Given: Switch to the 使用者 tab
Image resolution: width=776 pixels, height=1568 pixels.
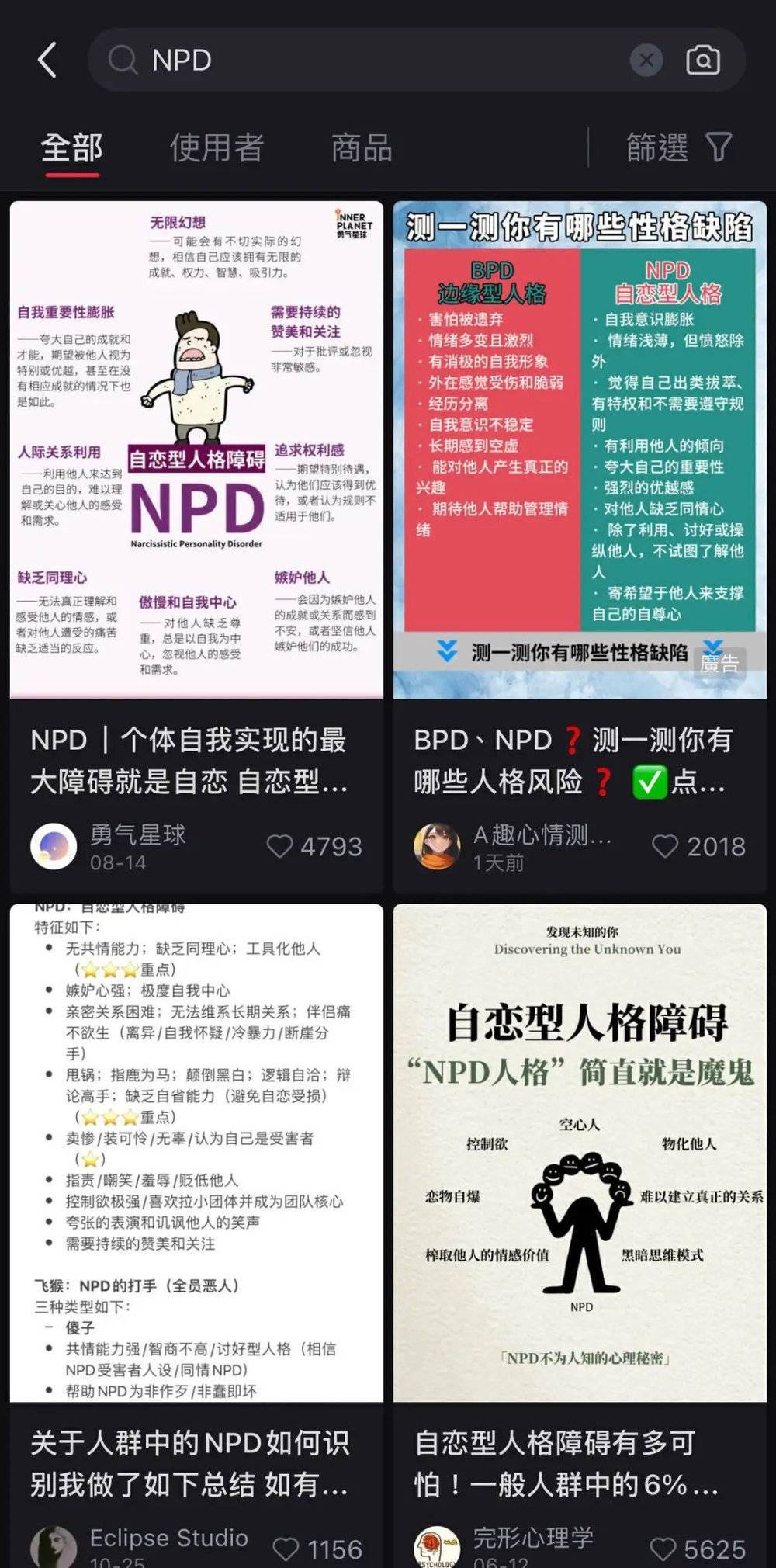Looking at the screenshot, I should [x=217, y=147].
